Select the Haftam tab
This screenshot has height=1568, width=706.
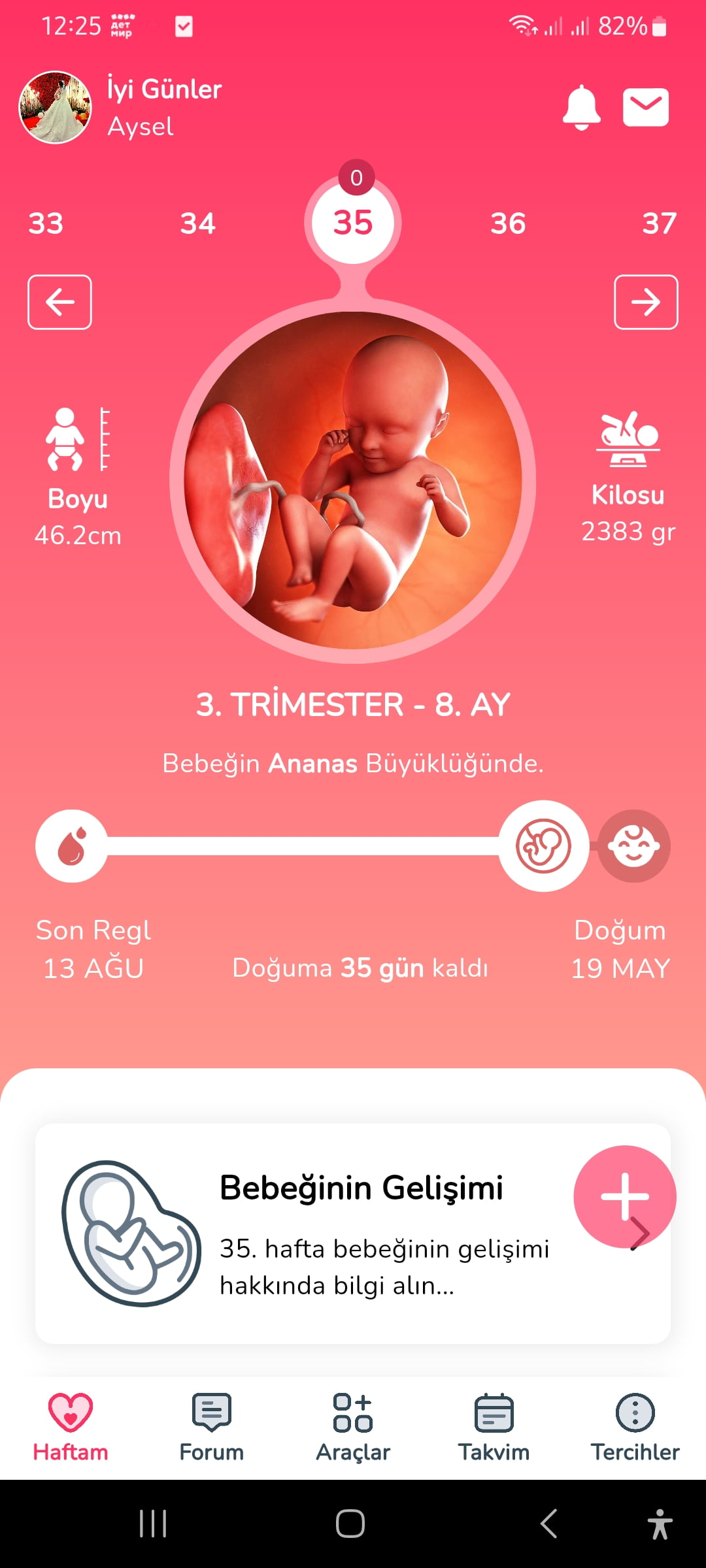[x=71, y=1428]
